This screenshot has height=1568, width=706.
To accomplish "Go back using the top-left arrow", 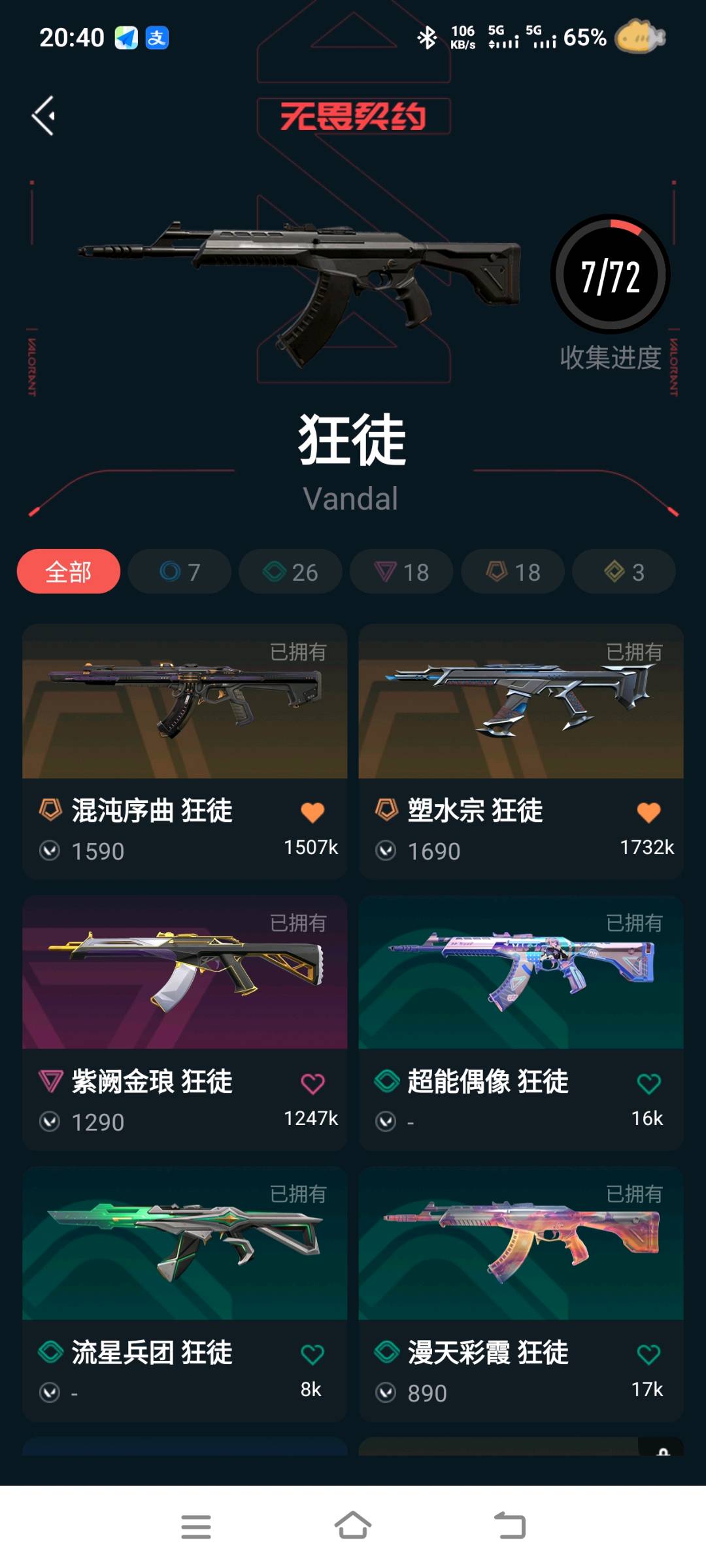I will pos(44,116).
